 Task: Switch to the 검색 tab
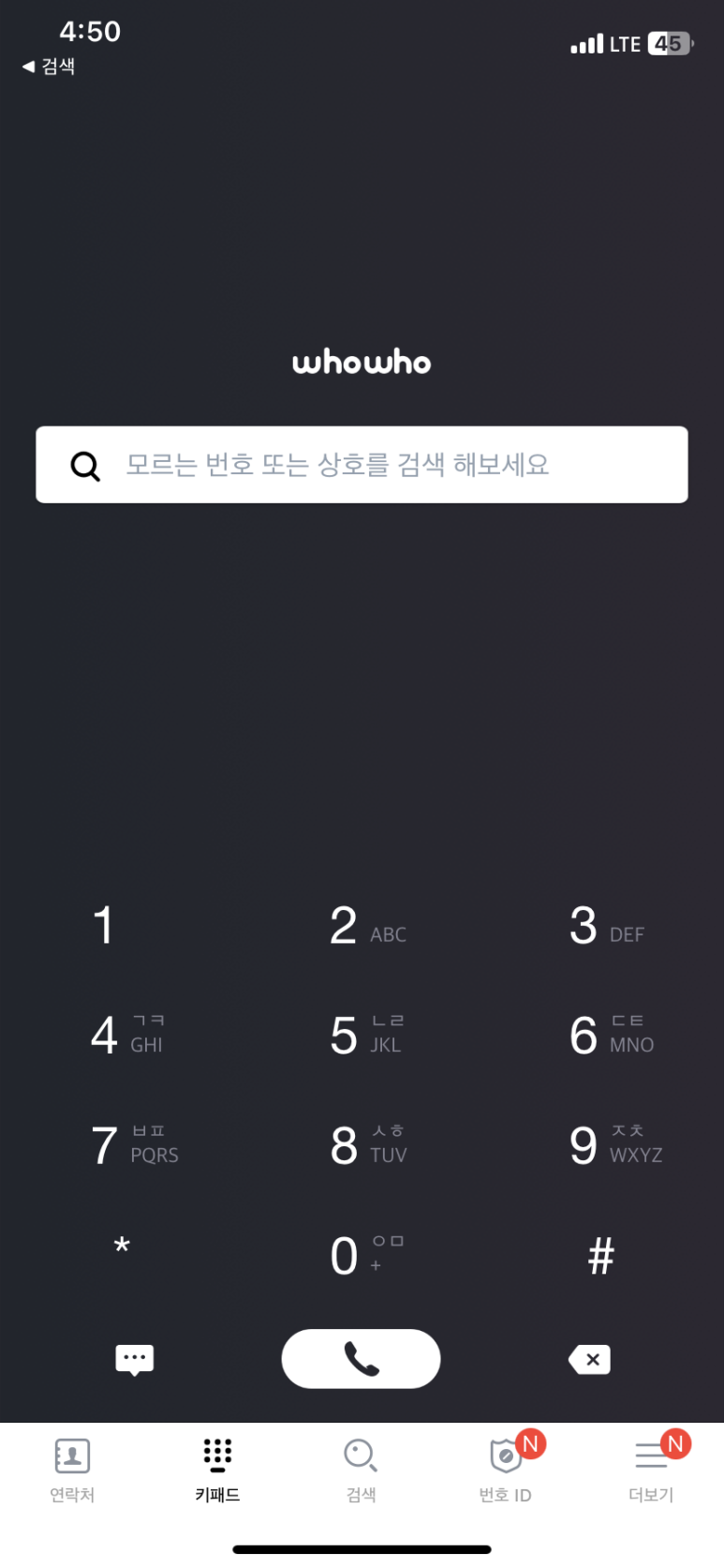(x=361, y=1470)
